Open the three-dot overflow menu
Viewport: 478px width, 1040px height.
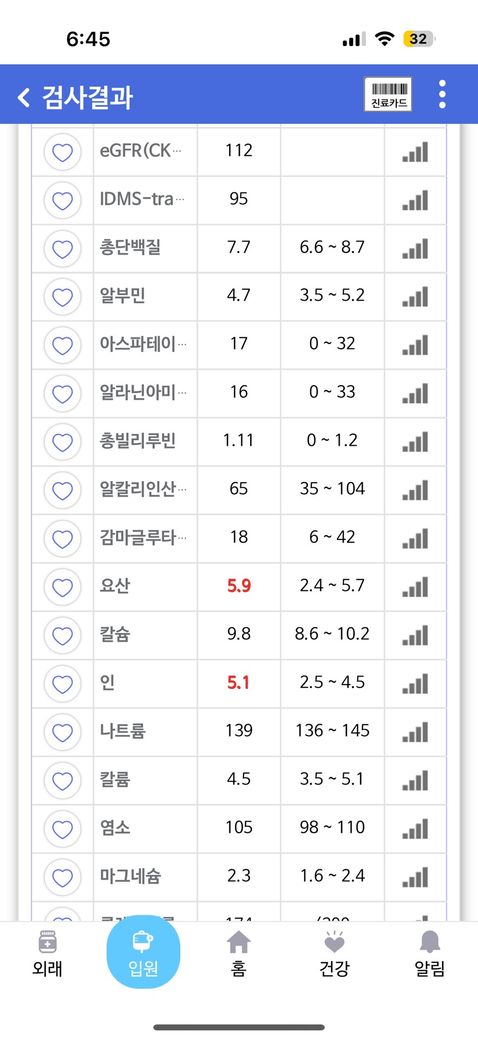click(442, 94)
